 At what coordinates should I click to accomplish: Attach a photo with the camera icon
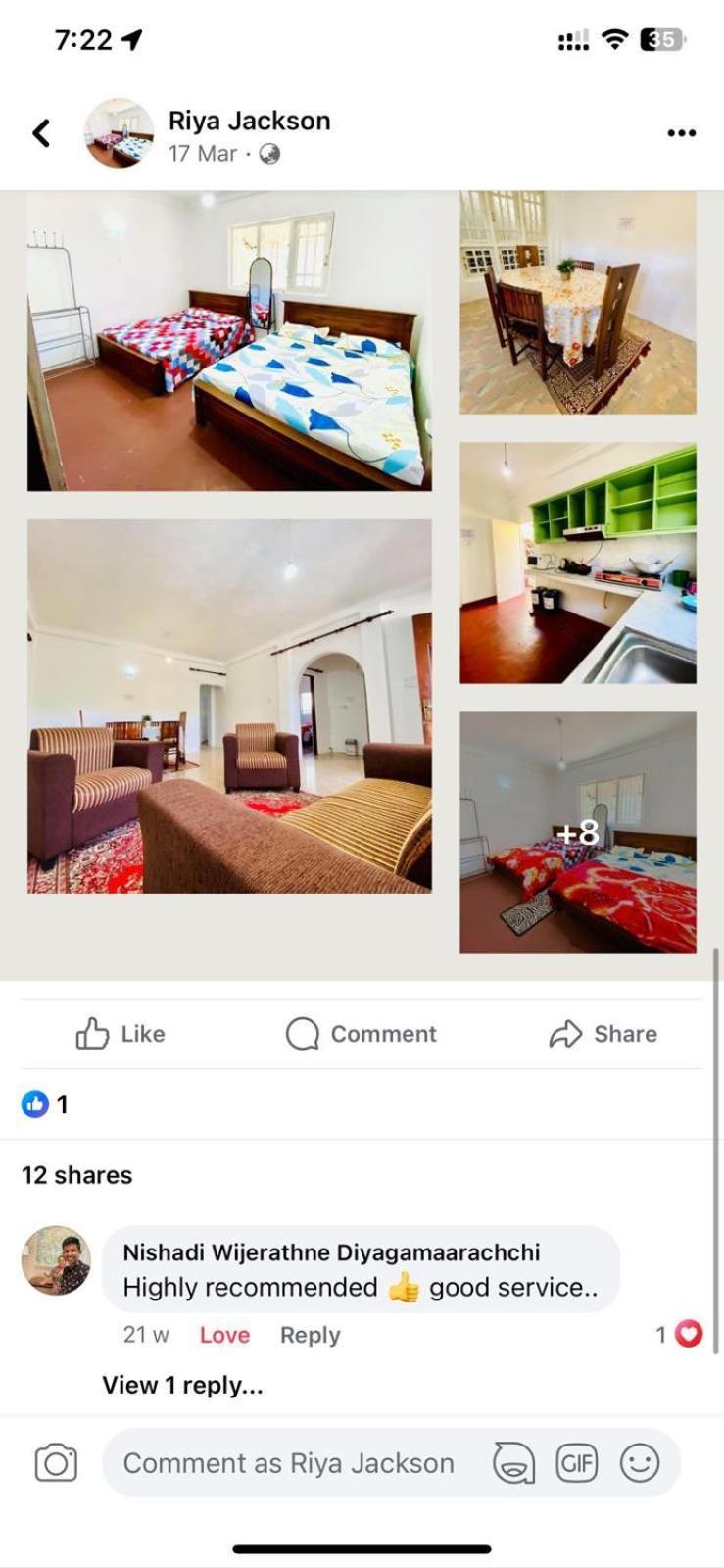tap(56, 1463)
